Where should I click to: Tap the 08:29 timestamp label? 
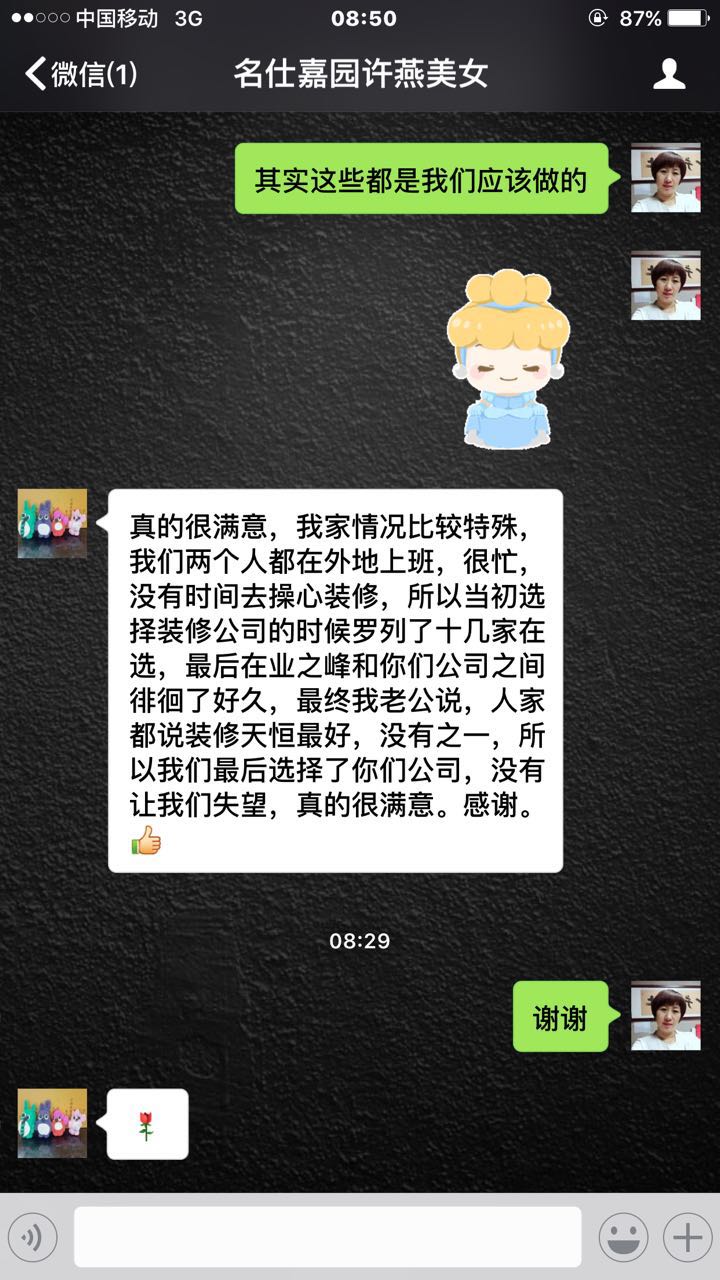[360, 940]
